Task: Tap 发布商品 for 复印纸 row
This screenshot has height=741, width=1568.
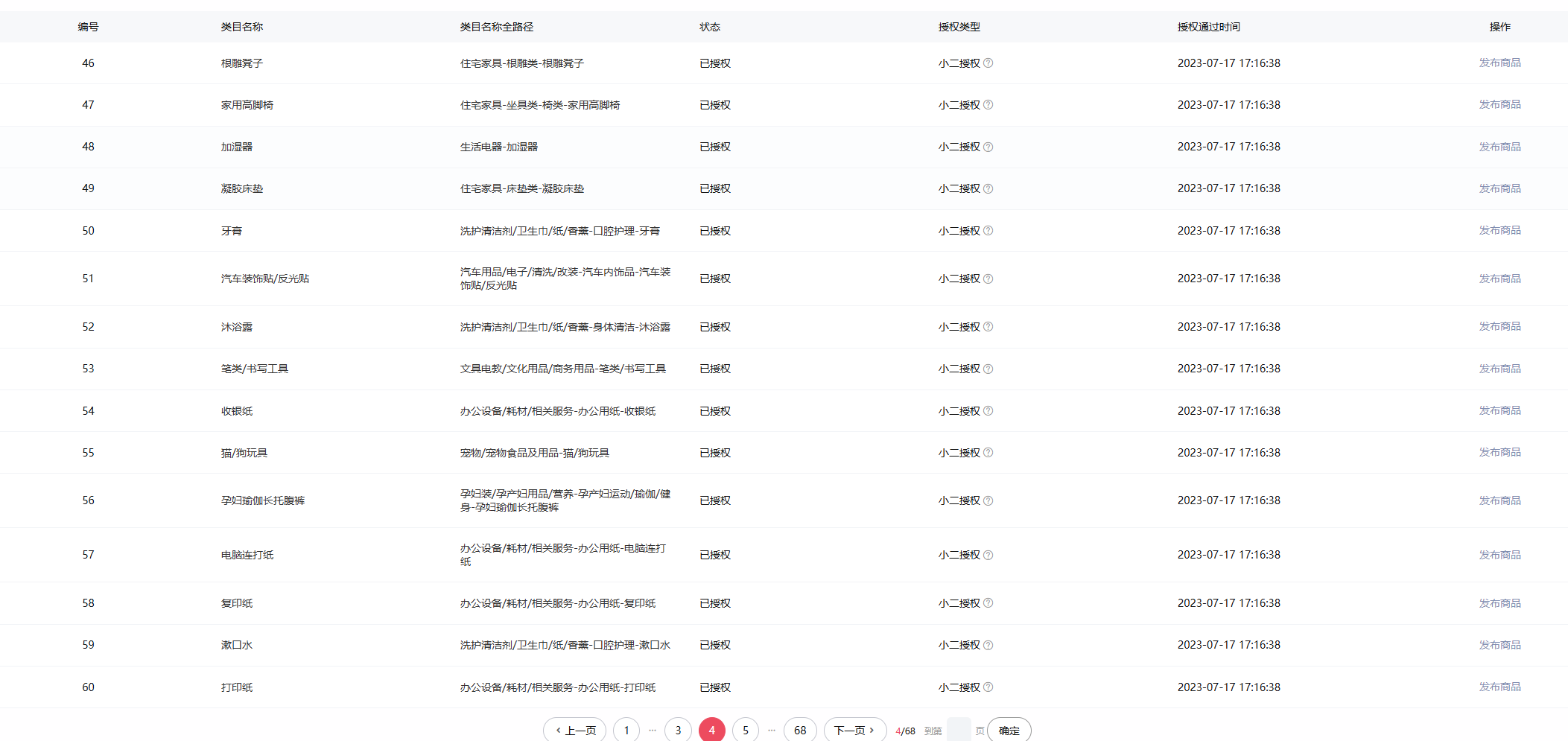Action: click(x=1499, y=603)
